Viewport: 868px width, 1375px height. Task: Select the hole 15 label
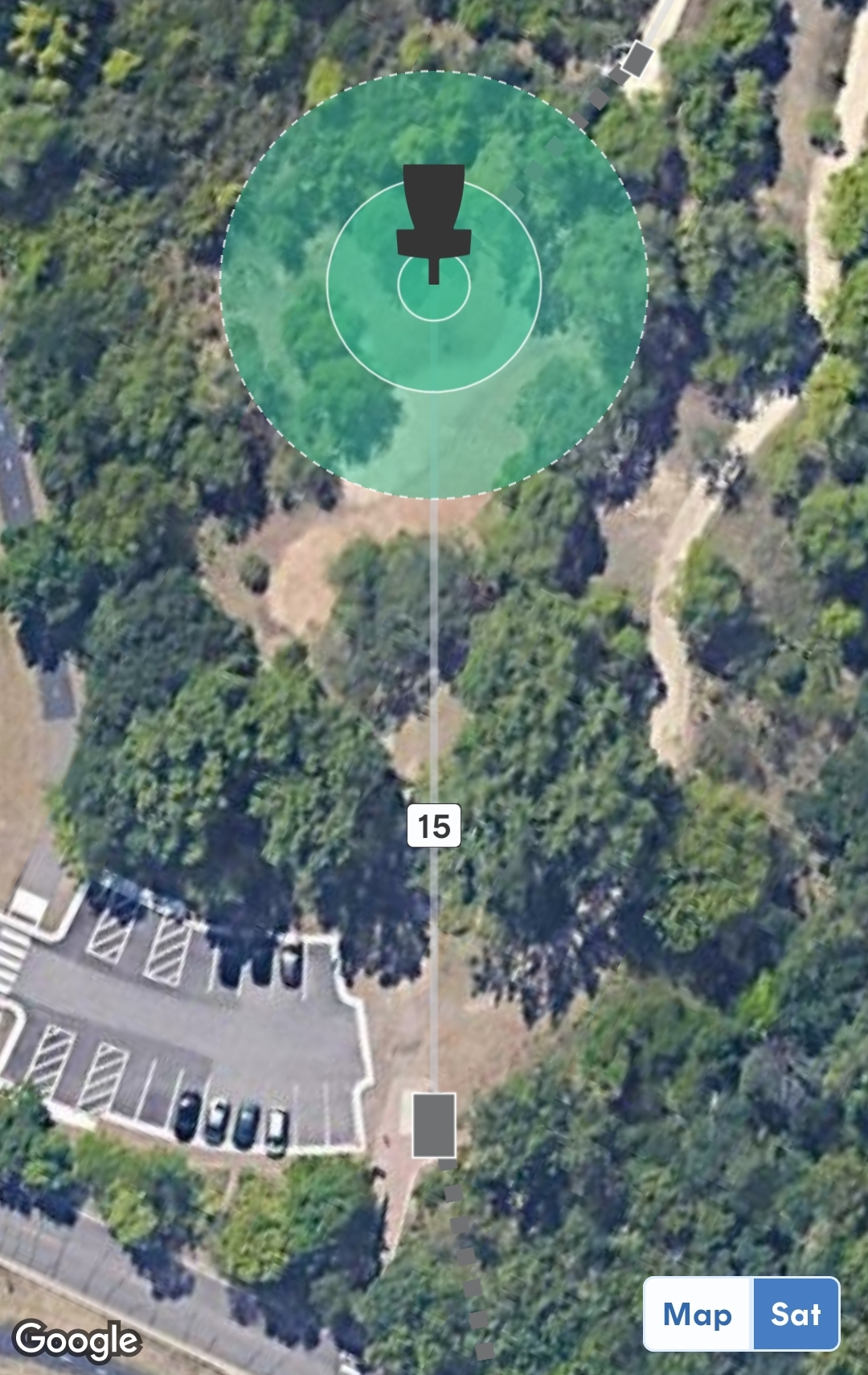click(434, 826)
